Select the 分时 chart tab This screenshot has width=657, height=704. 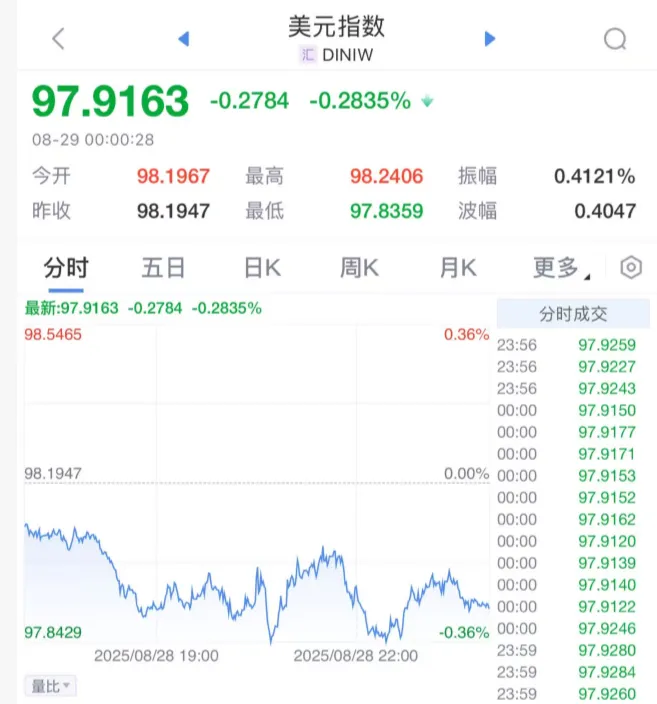pyautogui.click(x=66, y=268)
